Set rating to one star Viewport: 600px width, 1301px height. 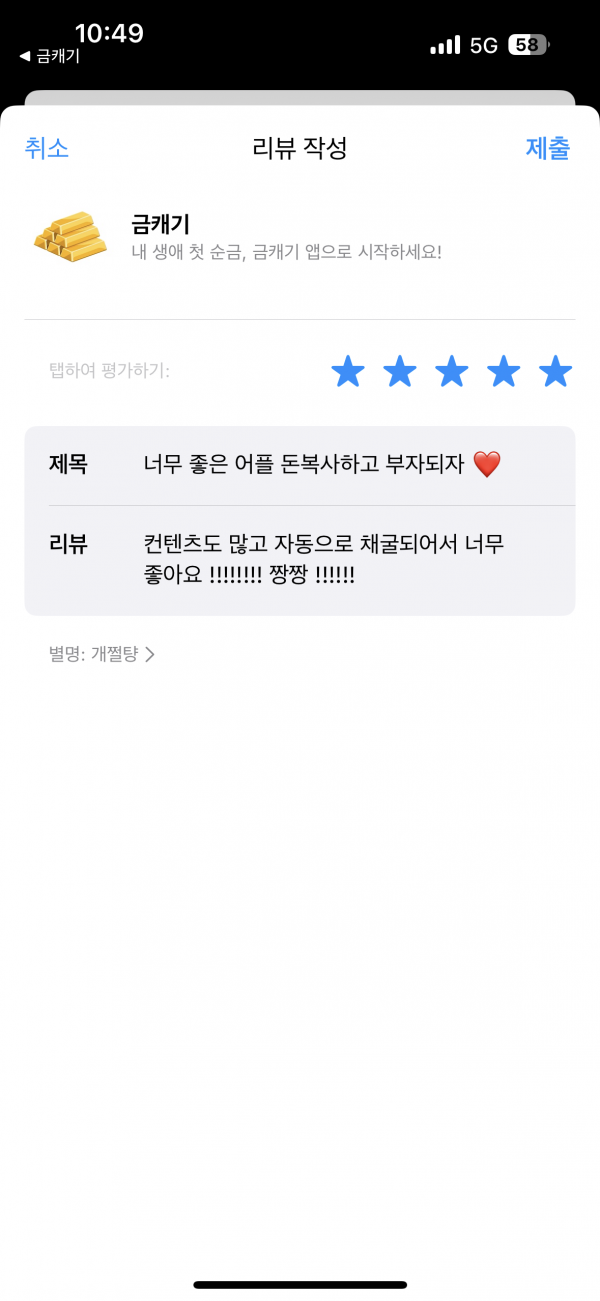pos(348,371)
